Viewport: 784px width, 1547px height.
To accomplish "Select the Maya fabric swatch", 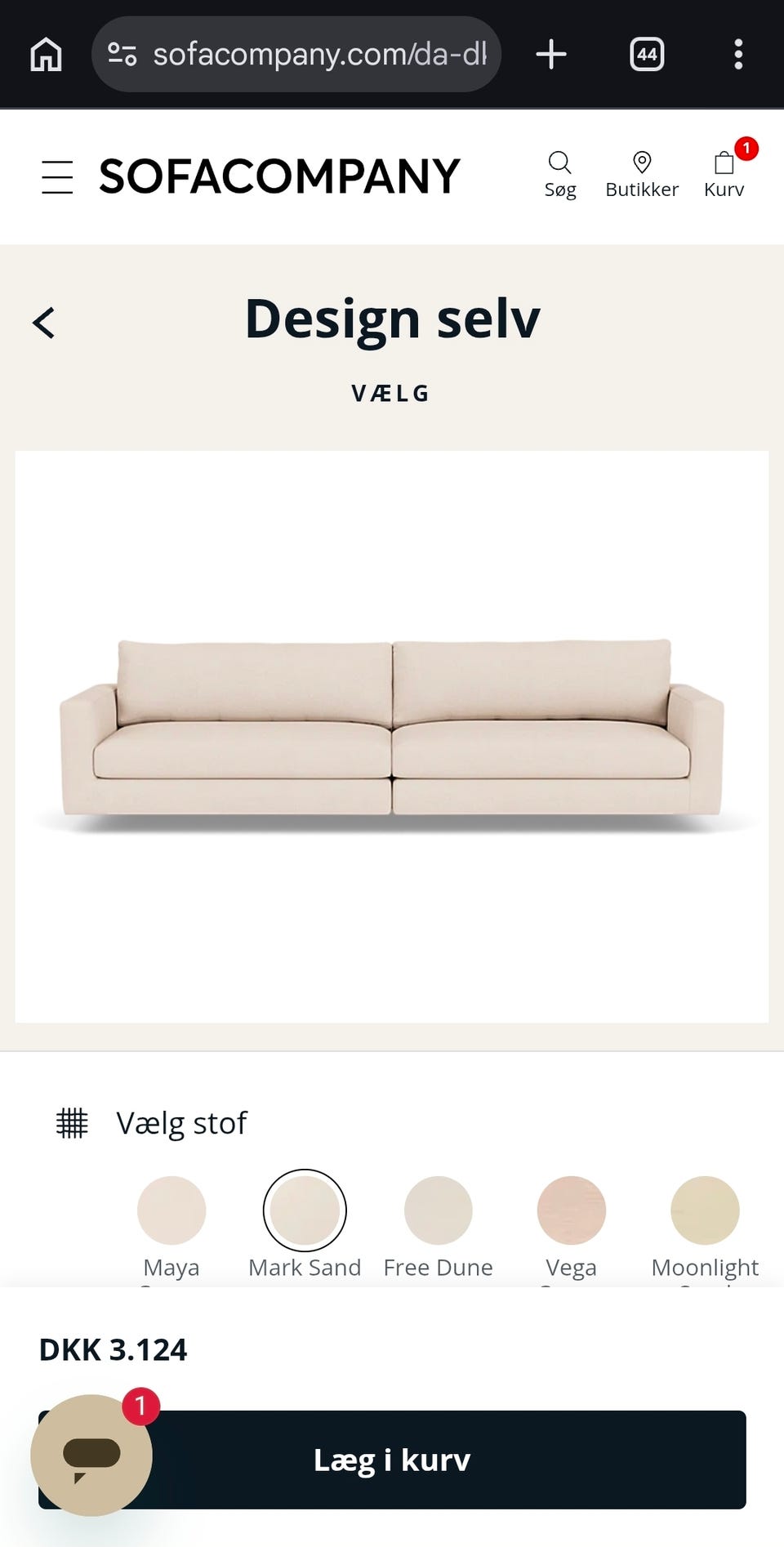I will (x=171, y=1210).
